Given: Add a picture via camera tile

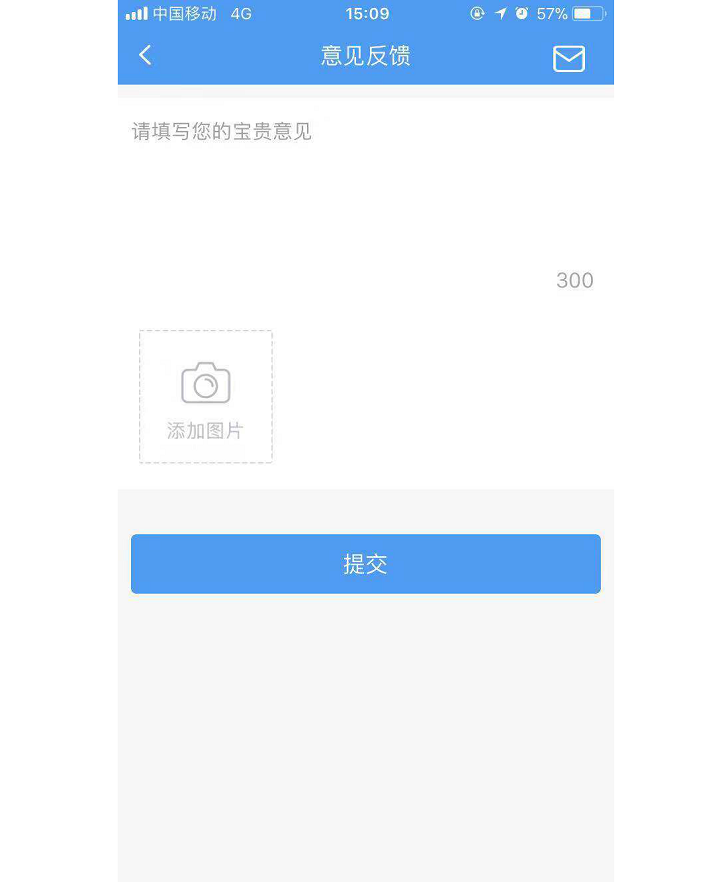Looking at the screenshot, I should click(206, 397).
